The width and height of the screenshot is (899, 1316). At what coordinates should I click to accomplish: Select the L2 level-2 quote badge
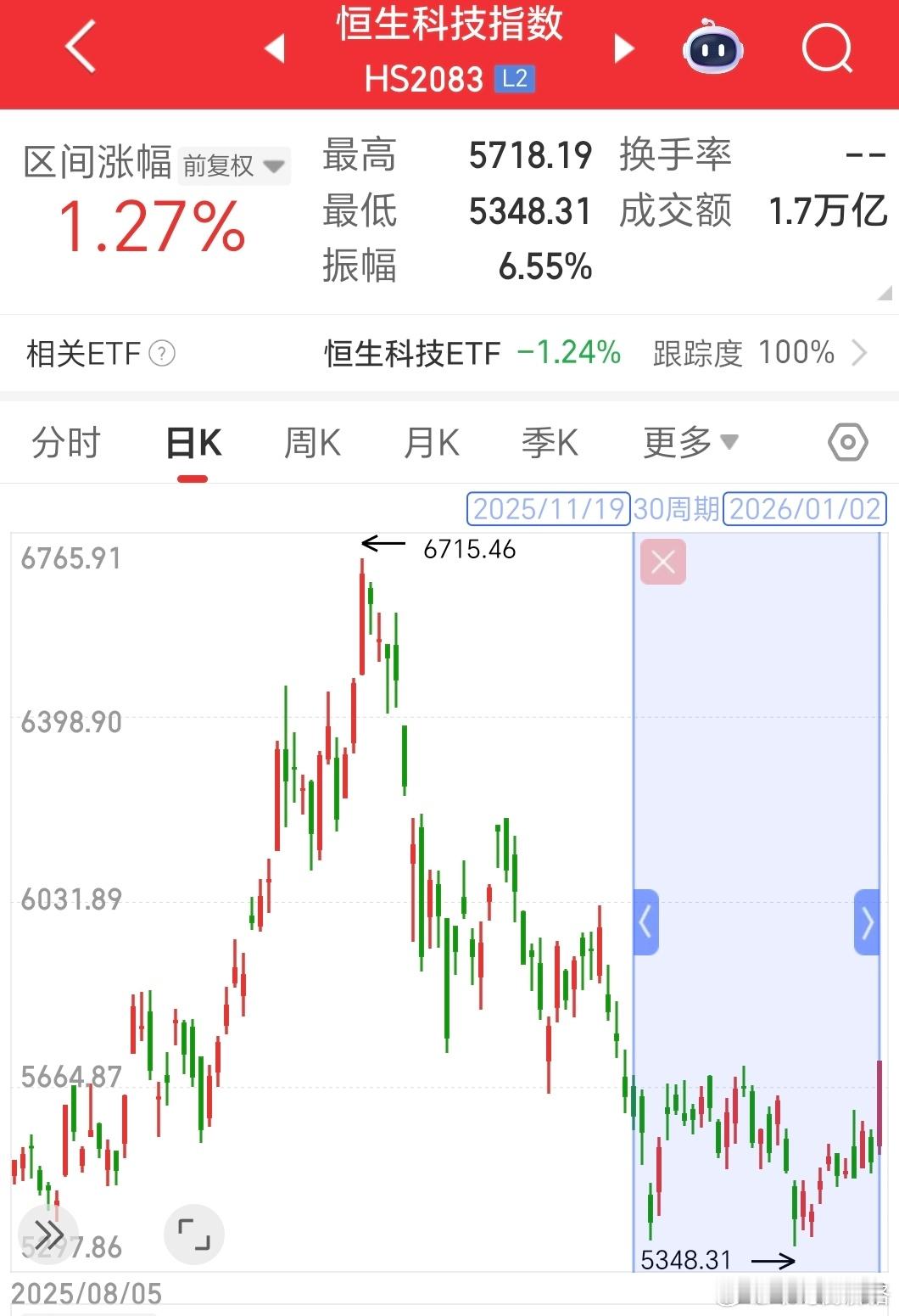pyautogui.click(x=514, y=80)
